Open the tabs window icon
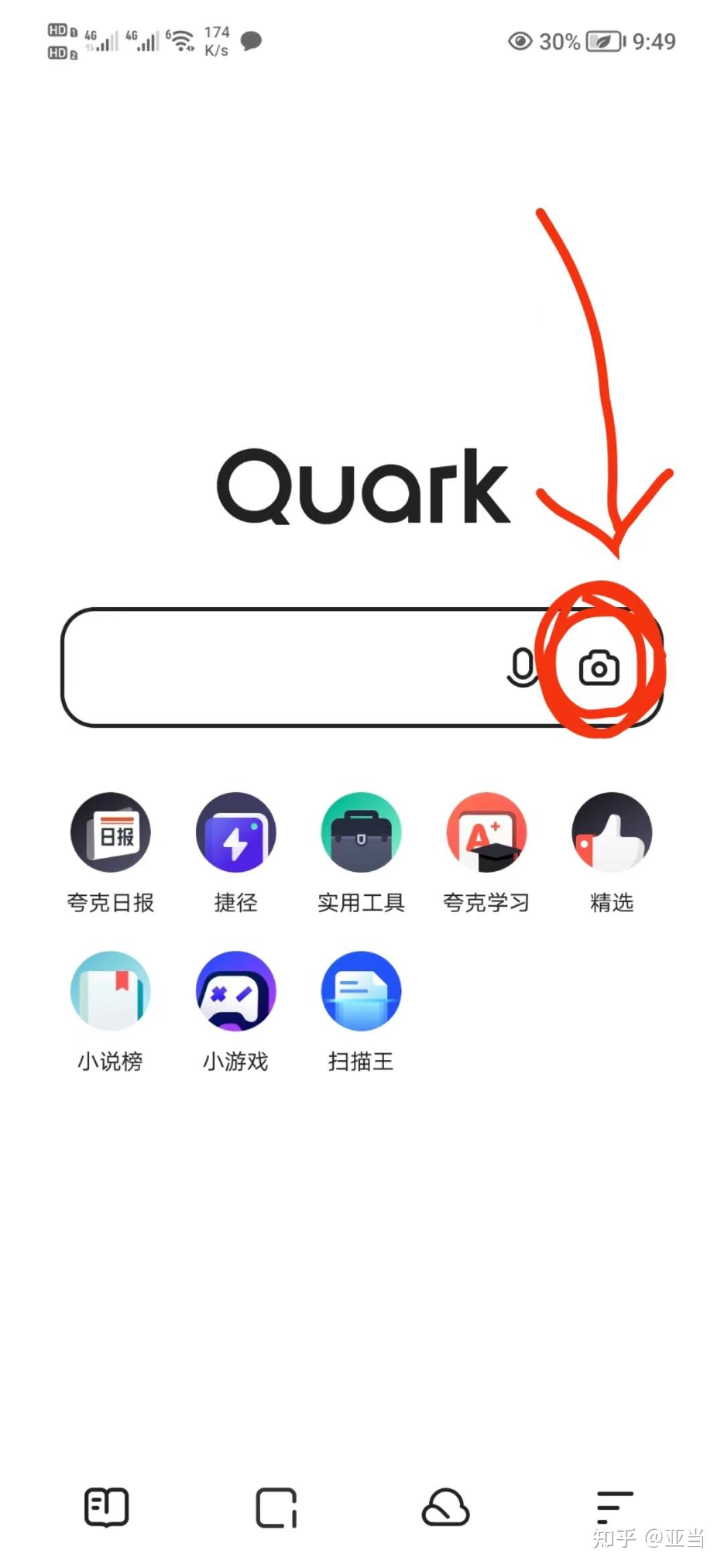Screen dimensions: 724x1568 tap(277, 1508)
